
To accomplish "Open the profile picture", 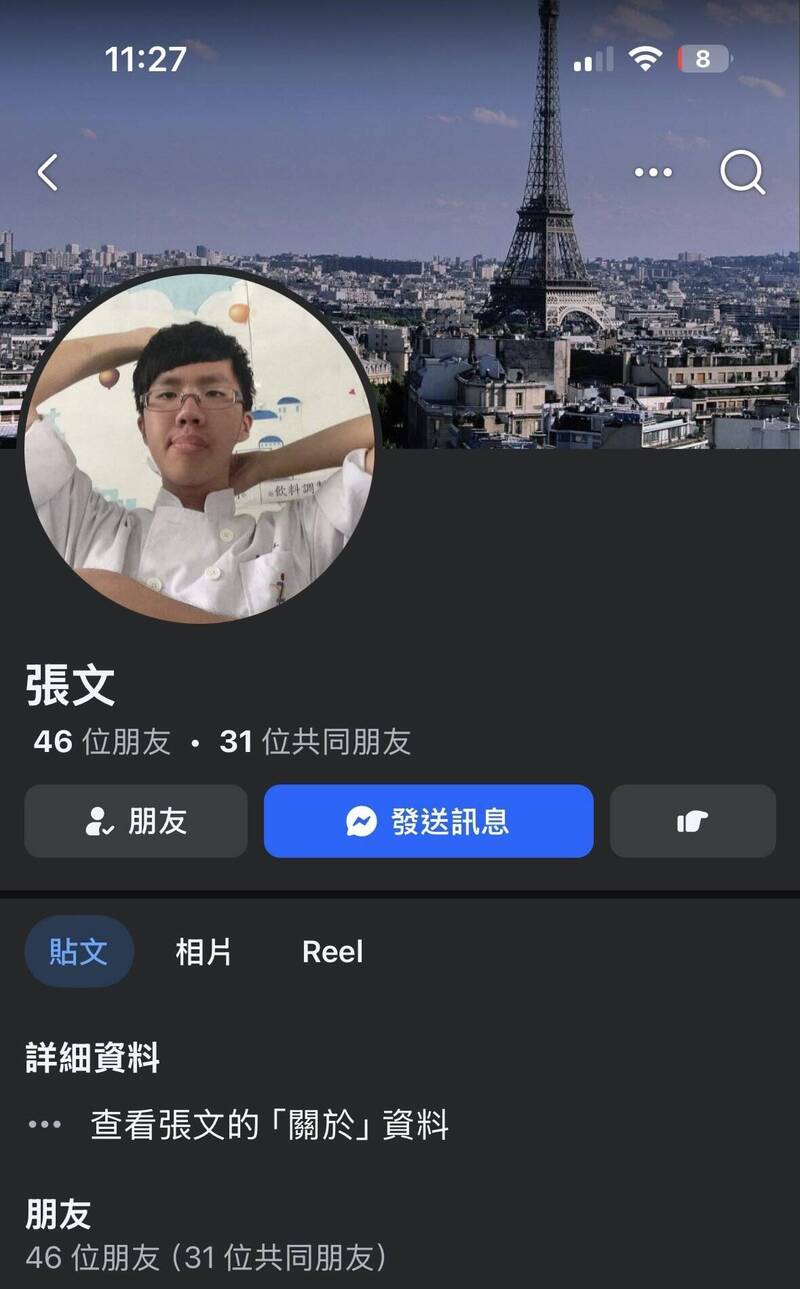I will pos(199,447).
